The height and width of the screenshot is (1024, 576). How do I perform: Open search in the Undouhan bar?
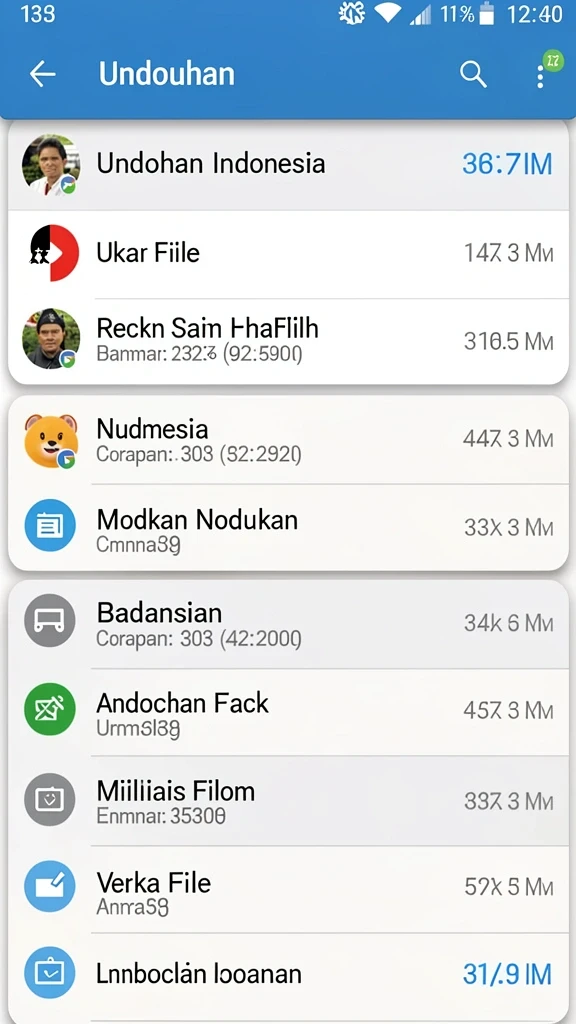pos(473,74)
